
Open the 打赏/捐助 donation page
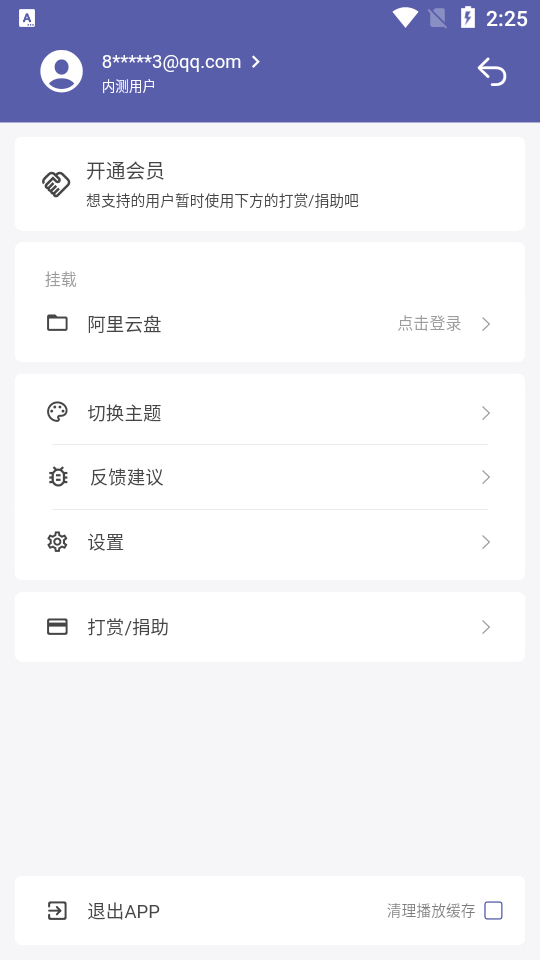point(270,627)
